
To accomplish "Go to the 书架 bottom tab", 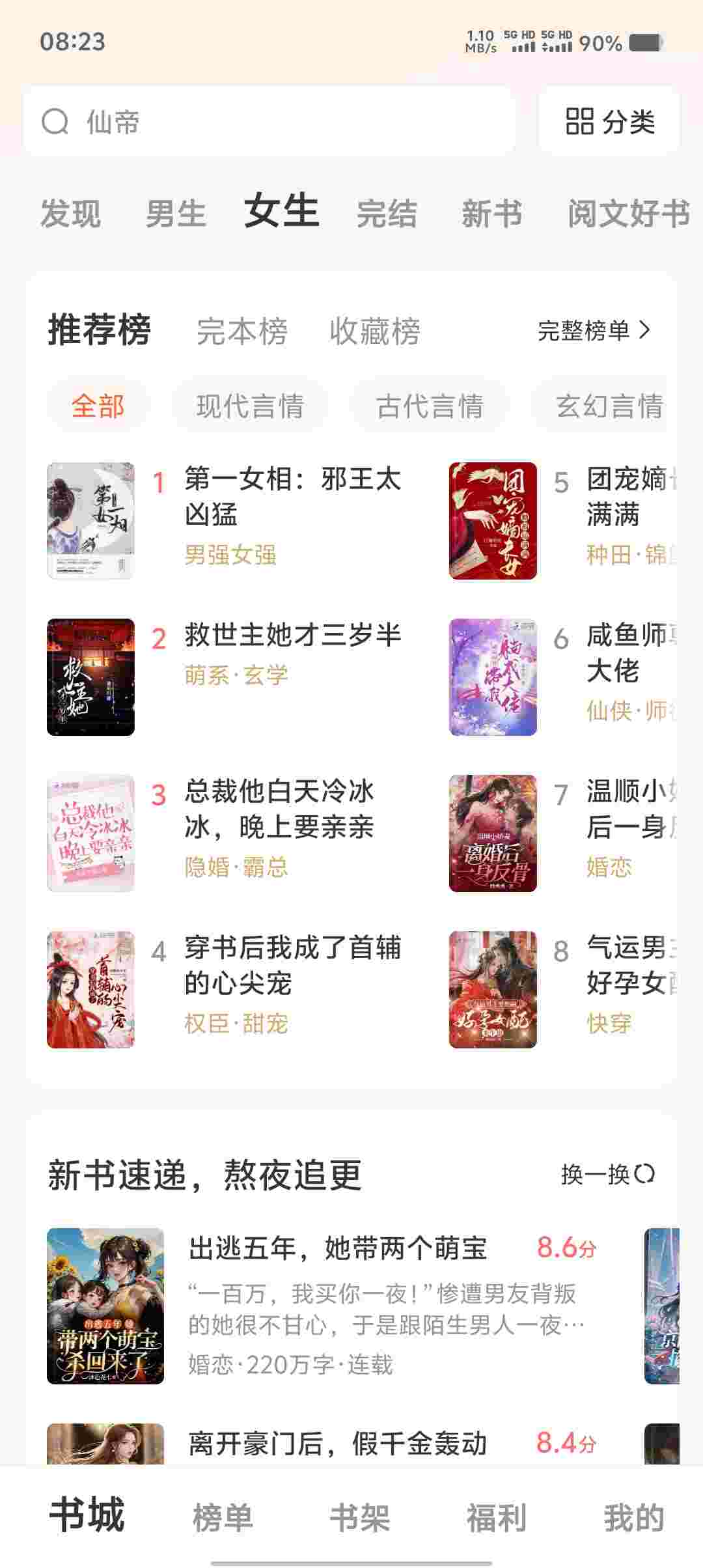I will (359, 1517).
